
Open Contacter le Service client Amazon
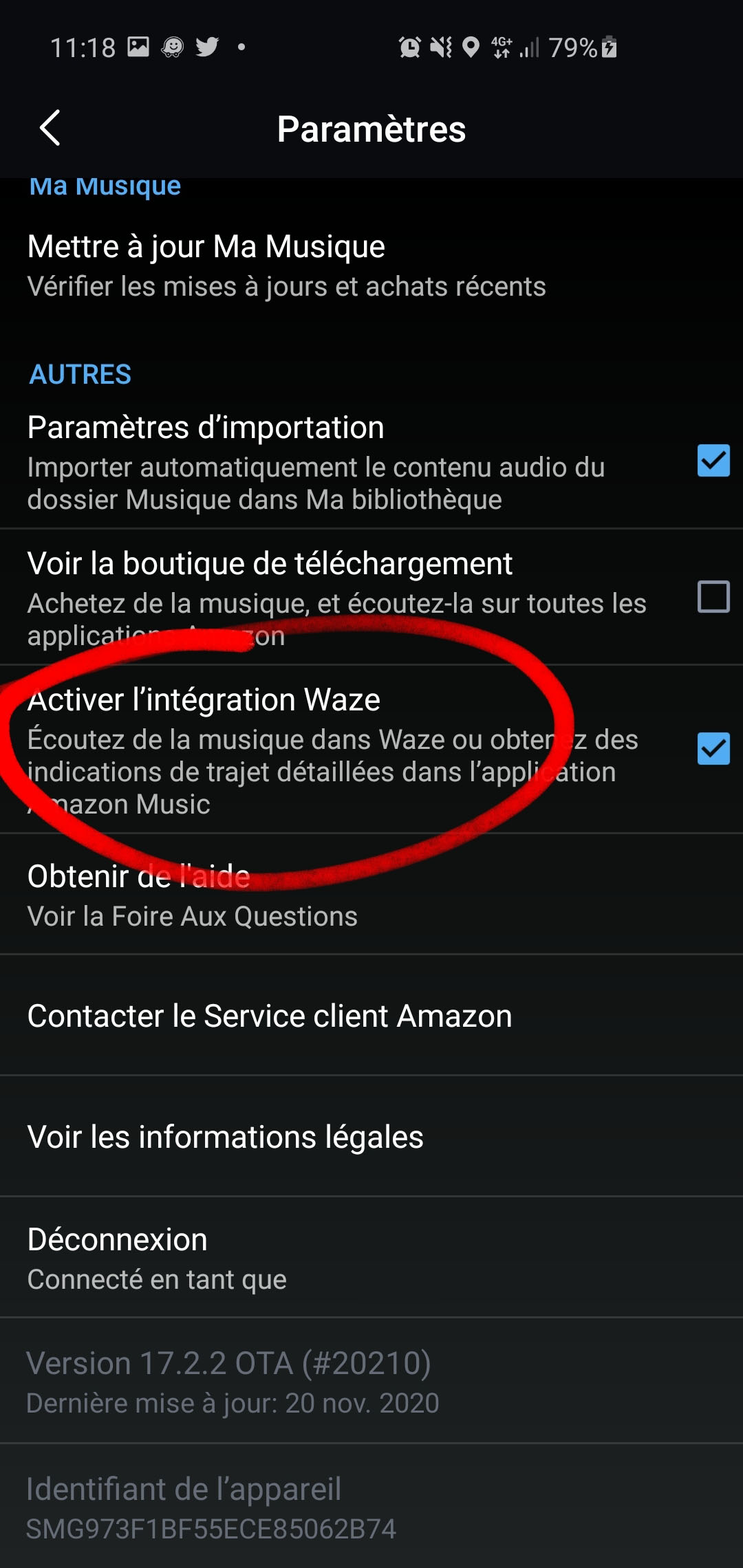click(x=371, y=1016)
